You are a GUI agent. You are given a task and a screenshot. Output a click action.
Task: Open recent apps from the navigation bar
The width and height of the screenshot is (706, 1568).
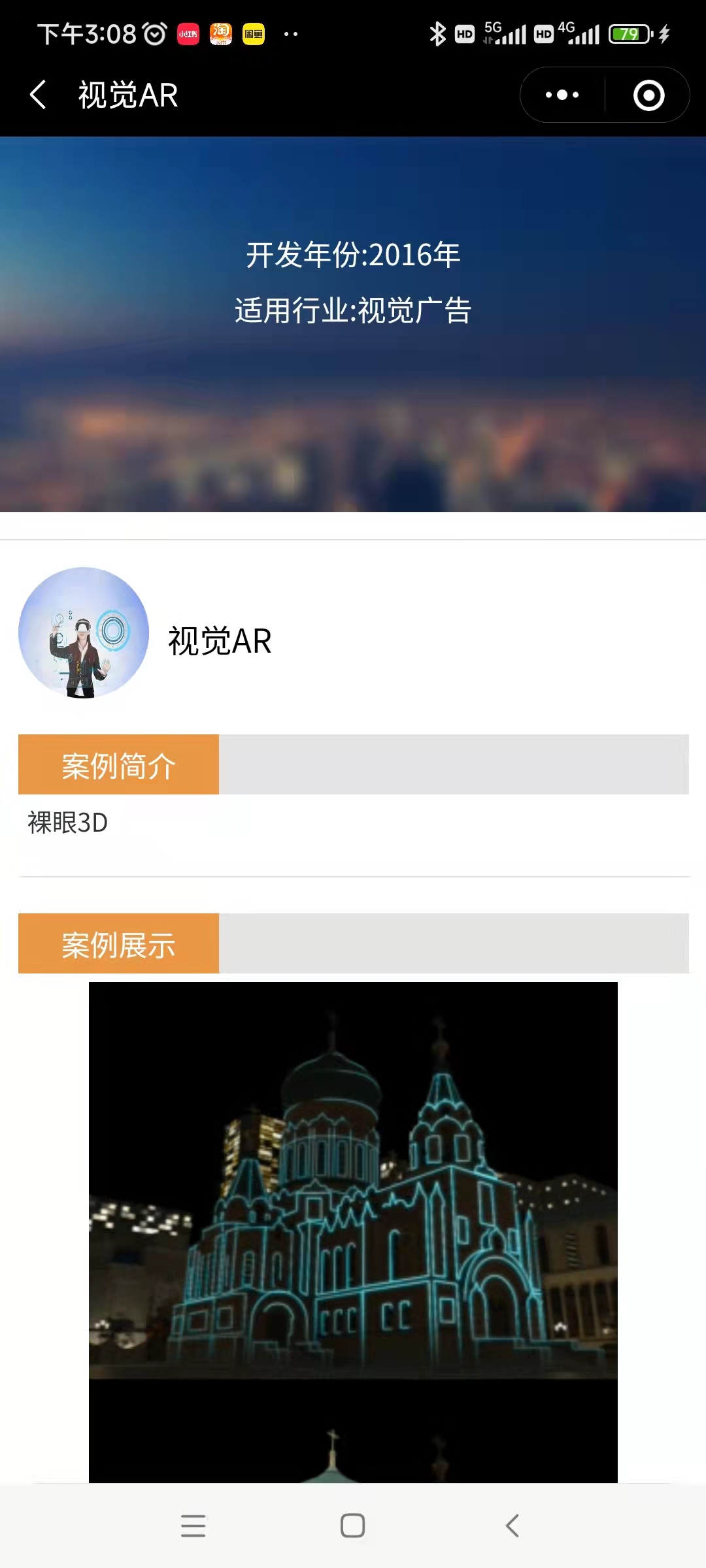click(193, 1526)
